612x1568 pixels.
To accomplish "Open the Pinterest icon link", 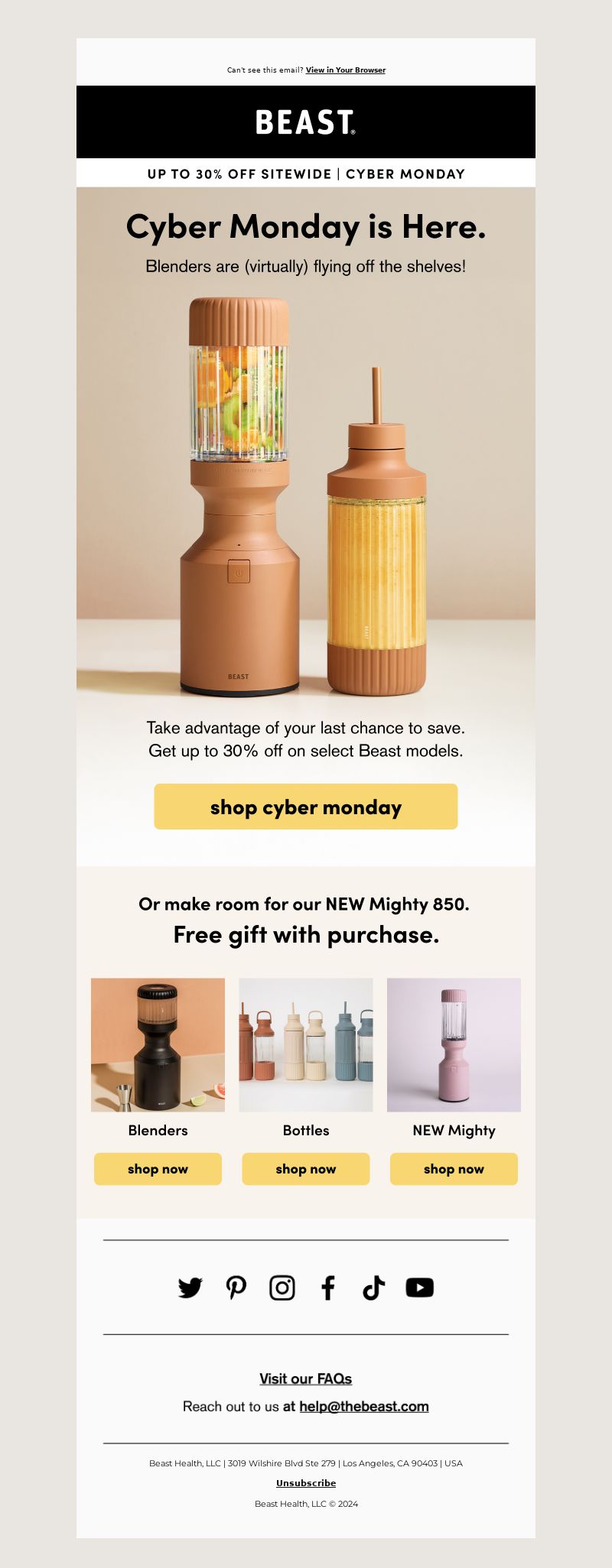I will tap(236, 1287).
